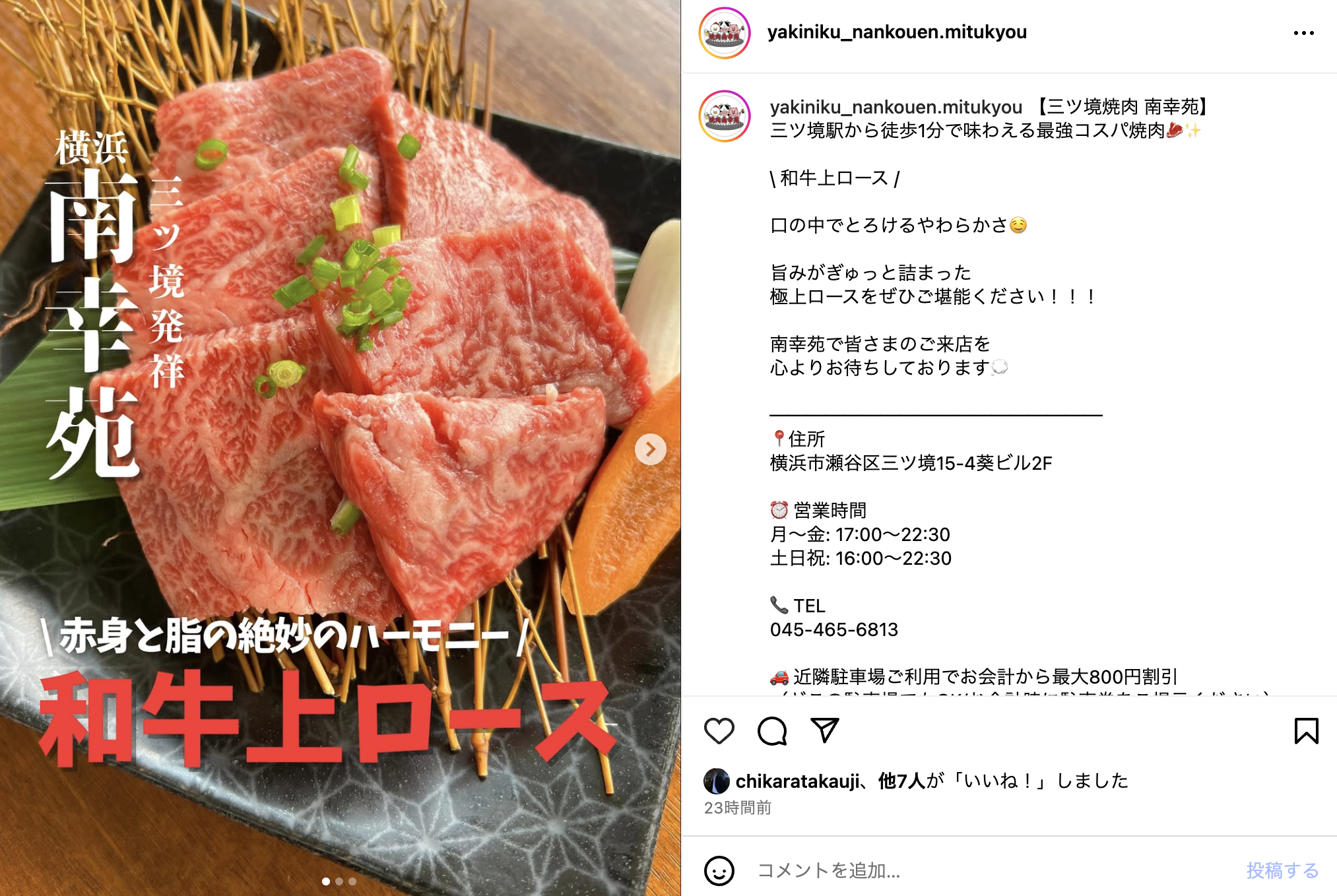Open the three-dot more options menu
The width and height of the screenshot is (1337, 896).
click(1303, 33)
